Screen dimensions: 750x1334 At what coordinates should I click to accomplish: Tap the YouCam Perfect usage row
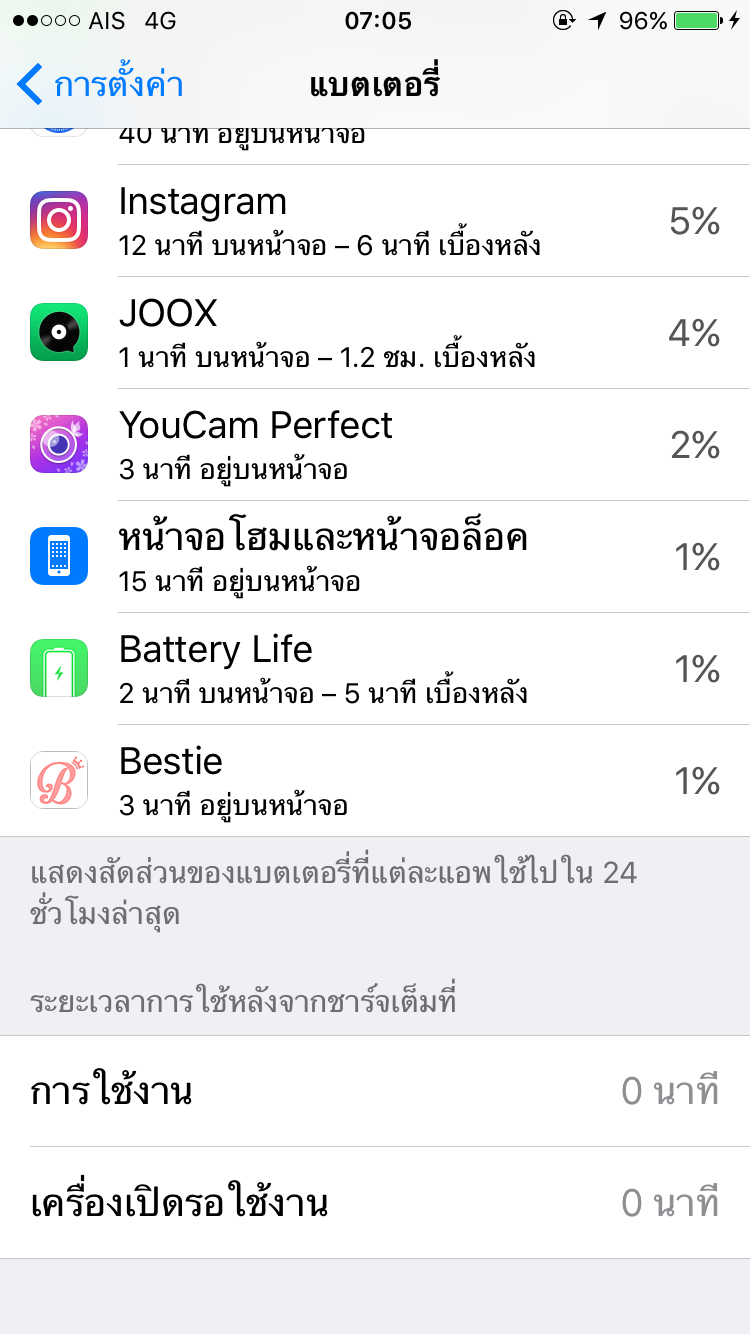point(375,445)
